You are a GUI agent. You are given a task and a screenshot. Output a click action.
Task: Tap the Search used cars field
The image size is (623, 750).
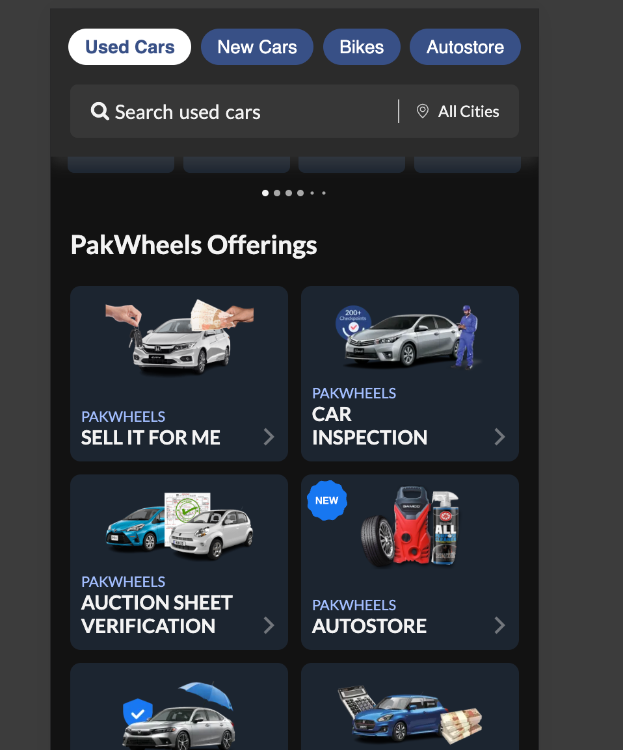point(230,112)
